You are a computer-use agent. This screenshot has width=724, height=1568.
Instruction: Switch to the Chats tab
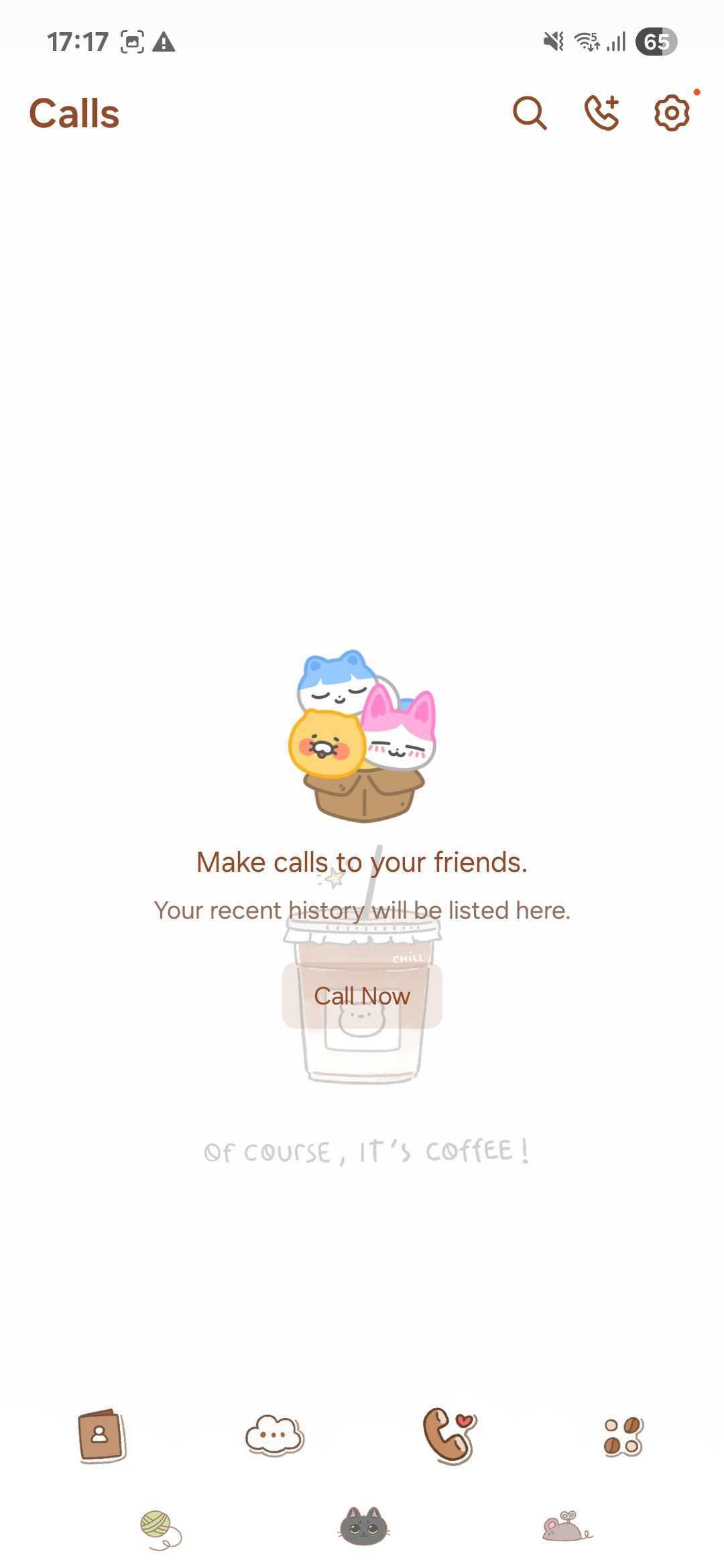pos(275,1435)
